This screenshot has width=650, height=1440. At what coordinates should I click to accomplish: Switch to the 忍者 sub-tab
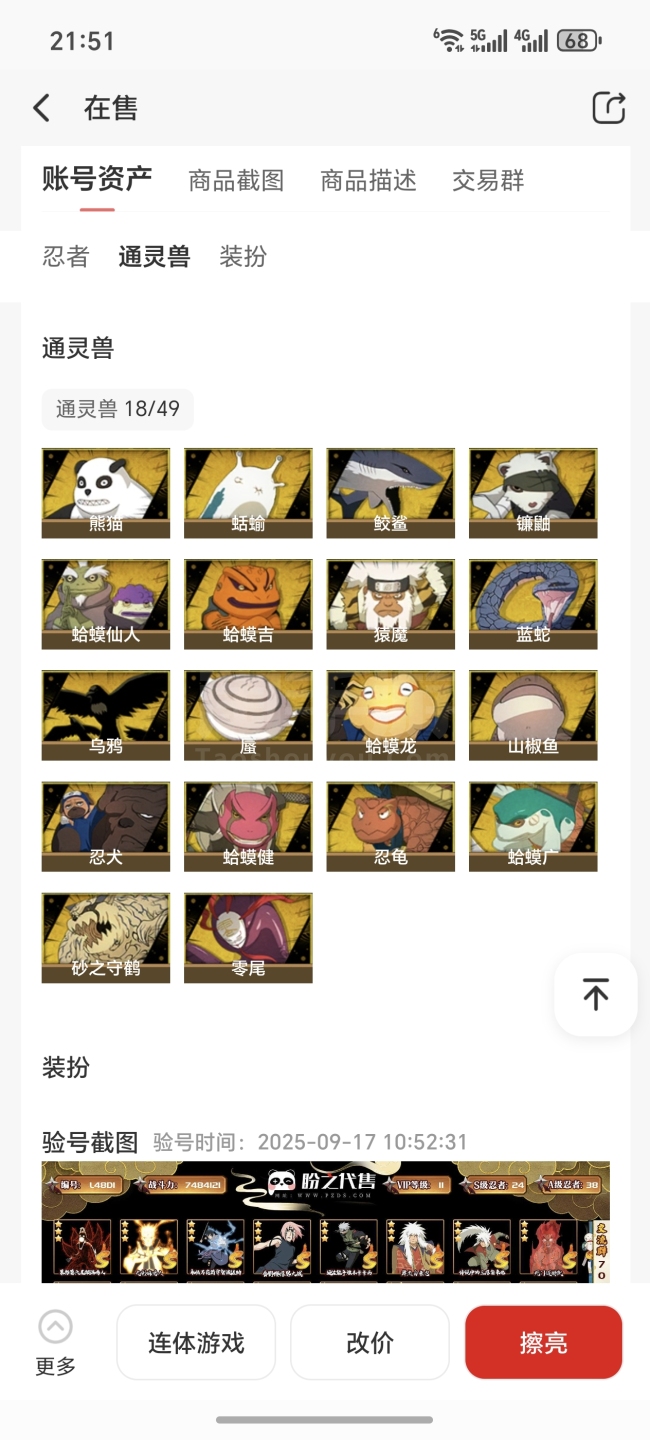66,257
